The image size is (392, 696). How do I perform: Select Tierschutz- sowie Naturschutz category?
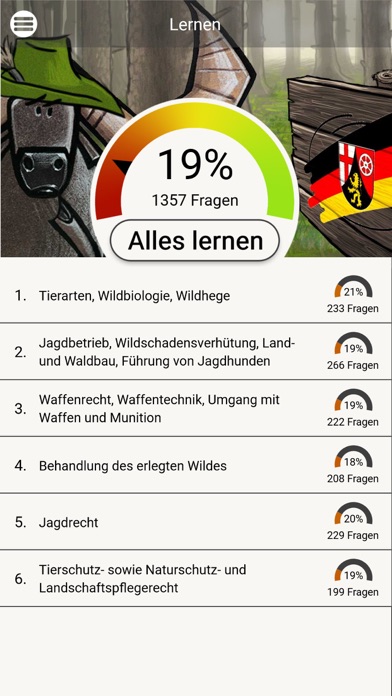point(196,579)
